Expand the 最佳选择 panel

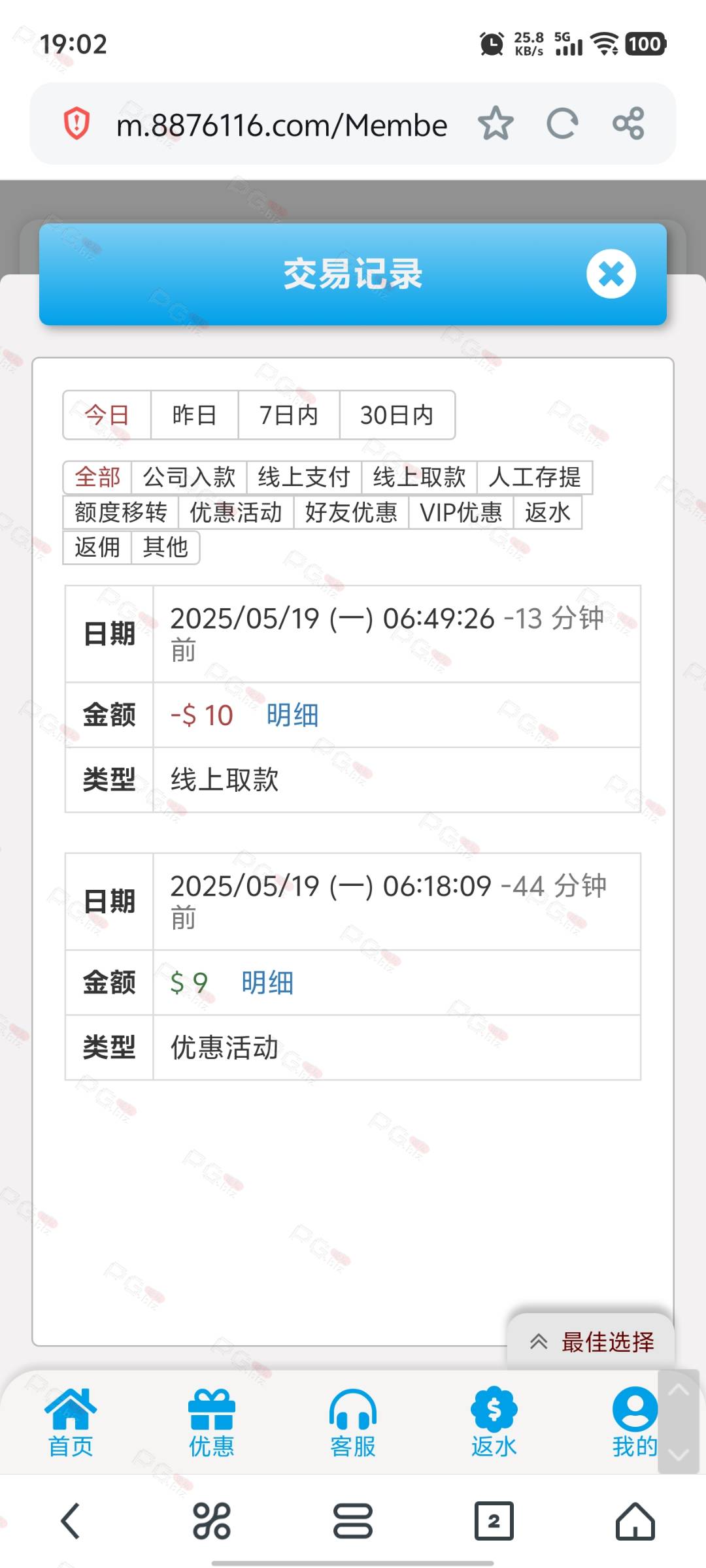point(592,1342)
